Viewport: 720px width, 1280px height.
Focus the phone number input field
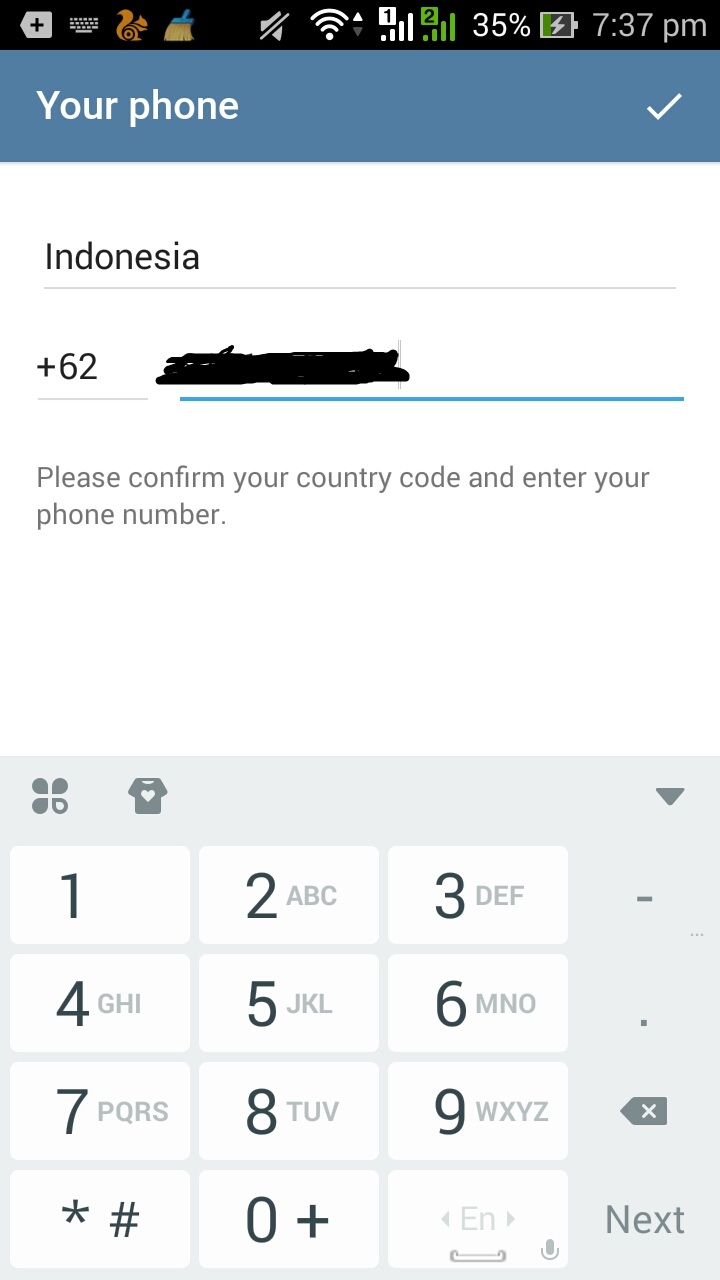[x=432, y=368]
